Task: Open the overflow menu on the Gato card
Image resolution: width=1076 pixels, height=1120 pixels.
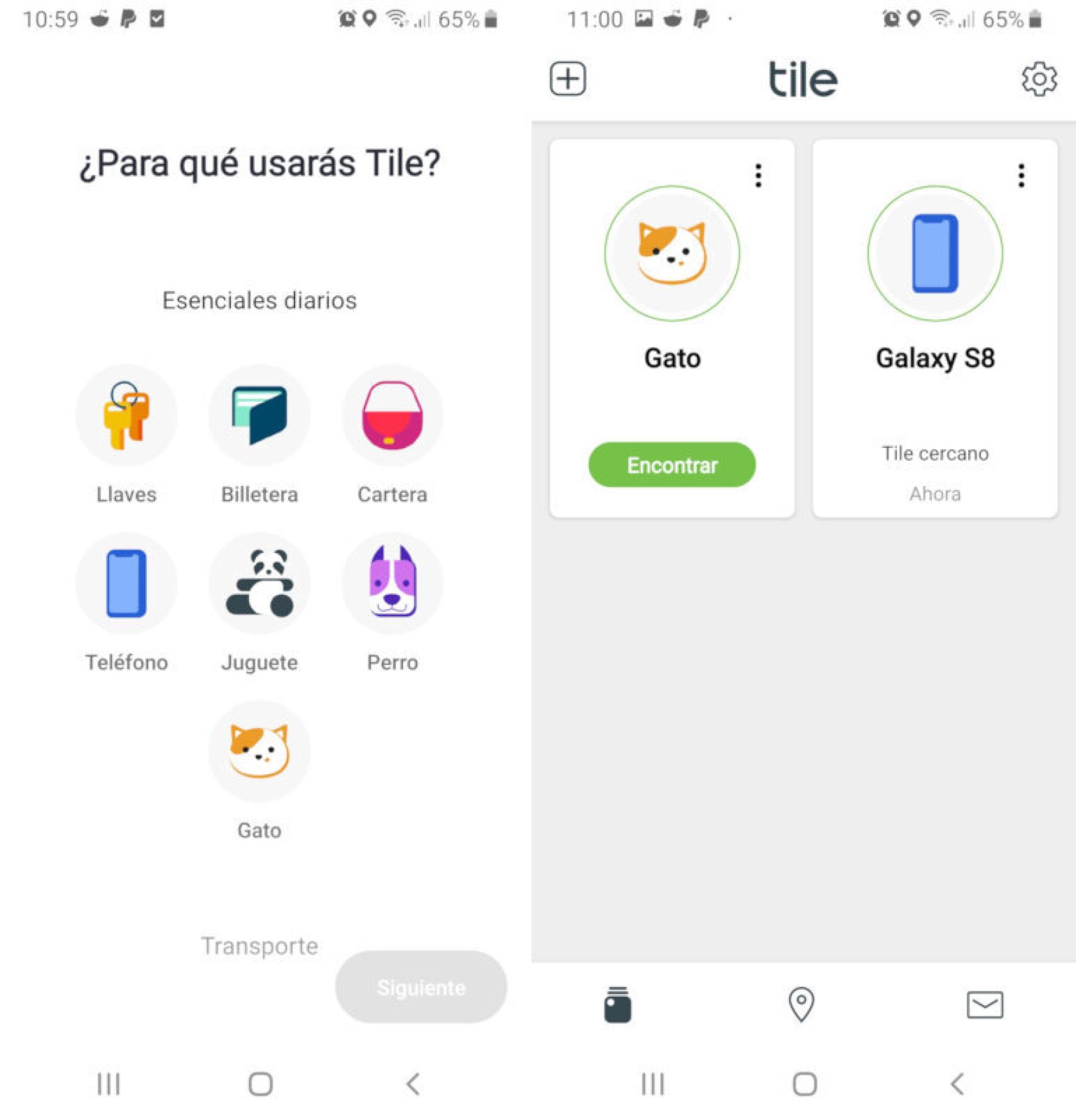Action: coord(758,175)
